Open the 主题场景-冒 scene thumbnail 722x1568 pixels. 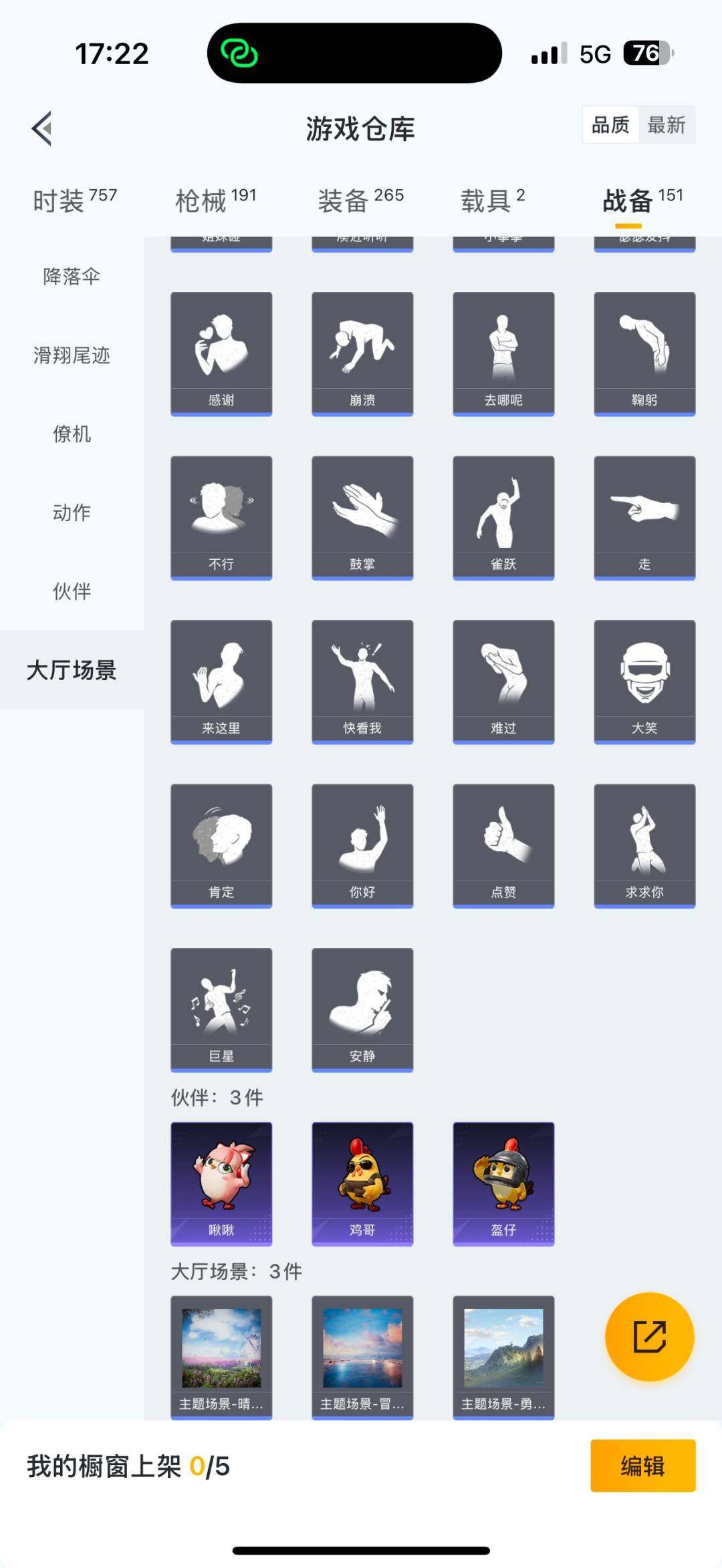point(362,1356)
